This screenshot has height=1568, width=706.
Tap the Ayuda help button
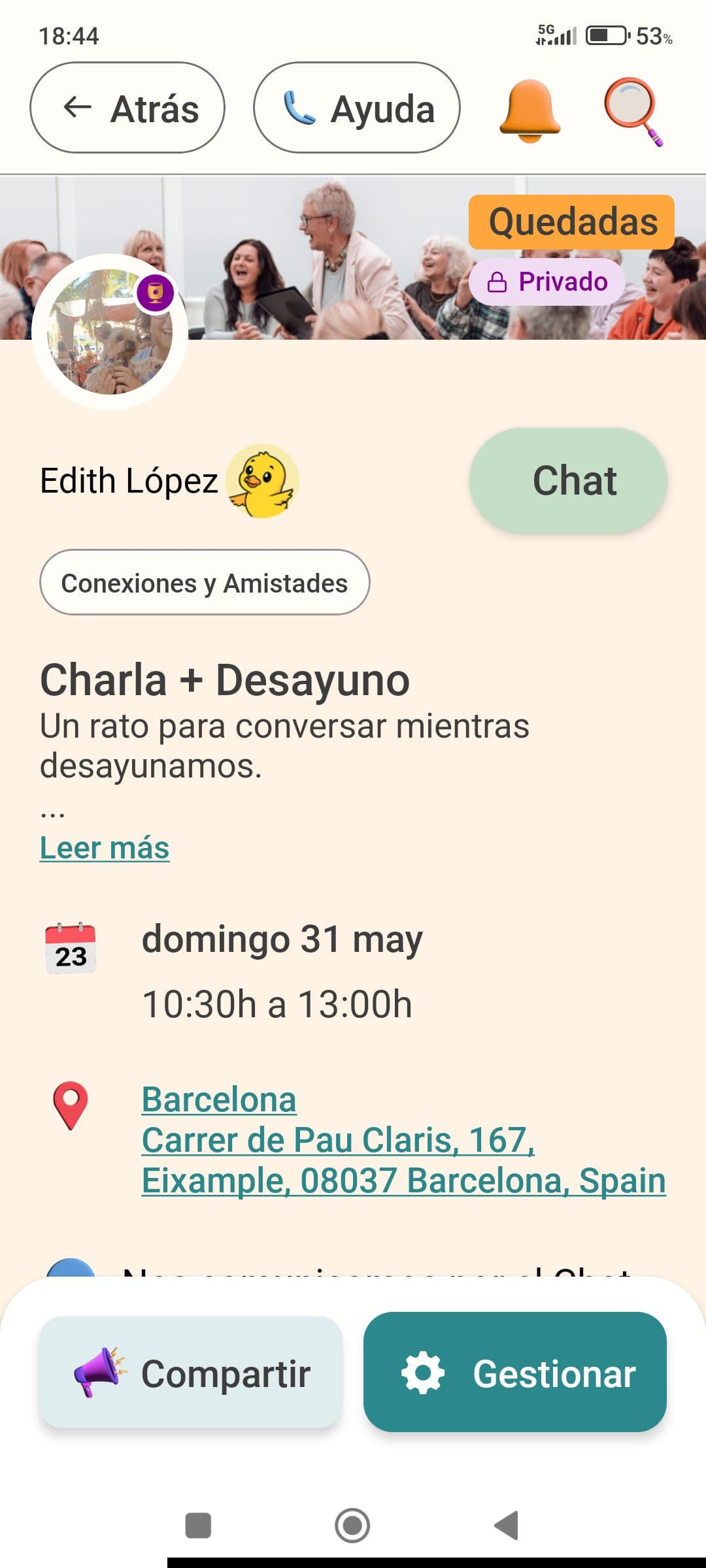click(357, 108)
